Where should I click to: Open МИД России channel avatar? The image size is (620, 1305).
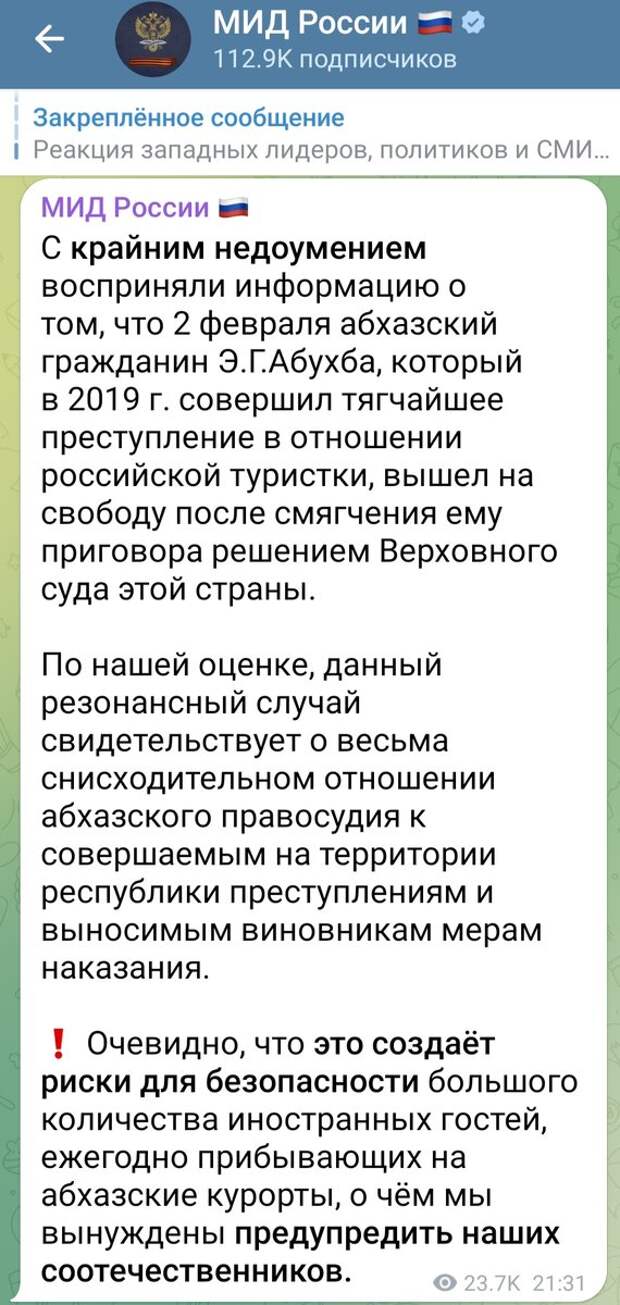click(x=155, y=39)
